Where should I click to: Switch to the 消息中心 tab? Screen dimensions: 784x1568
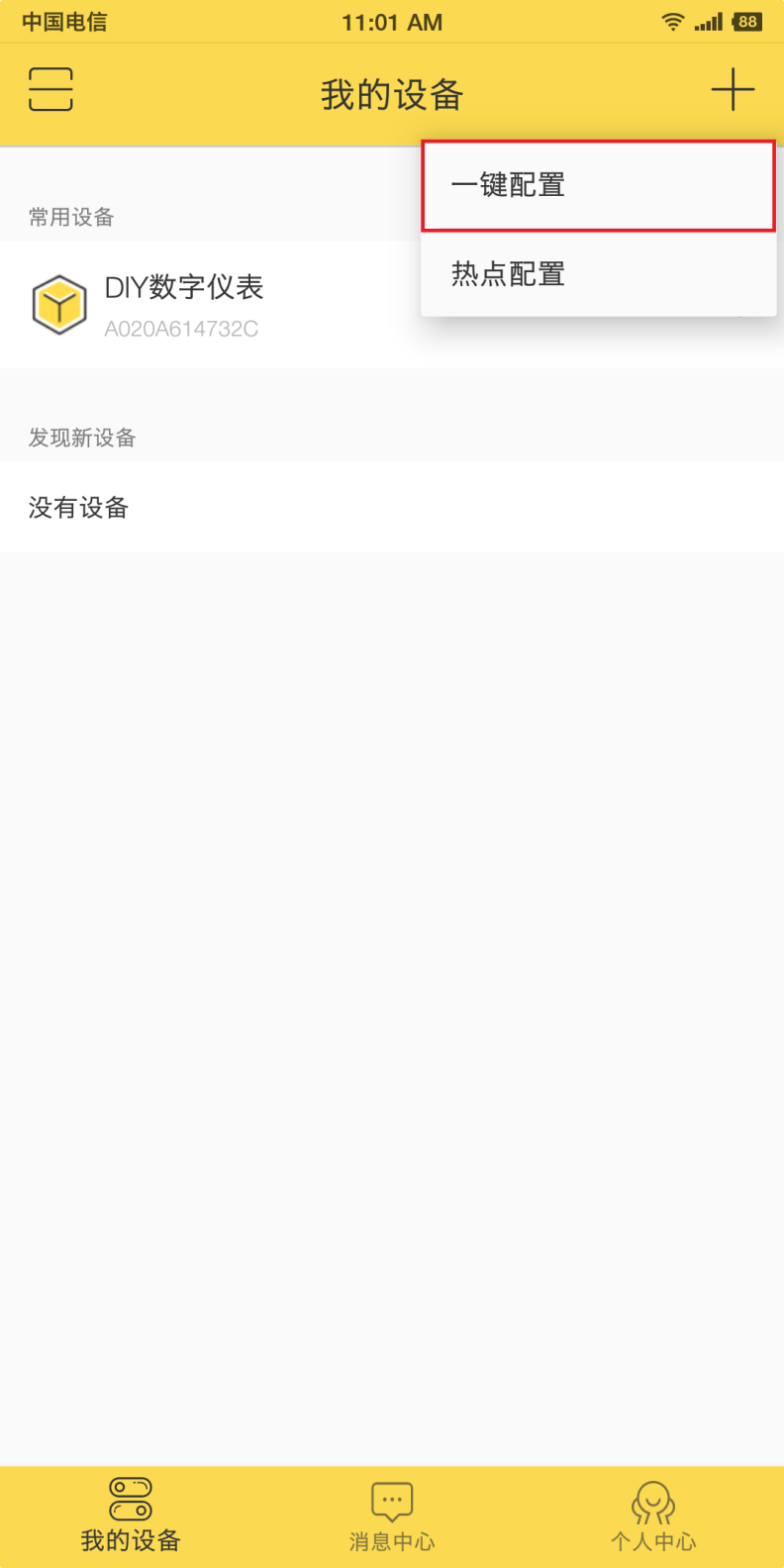click(x=392, y=1517)
